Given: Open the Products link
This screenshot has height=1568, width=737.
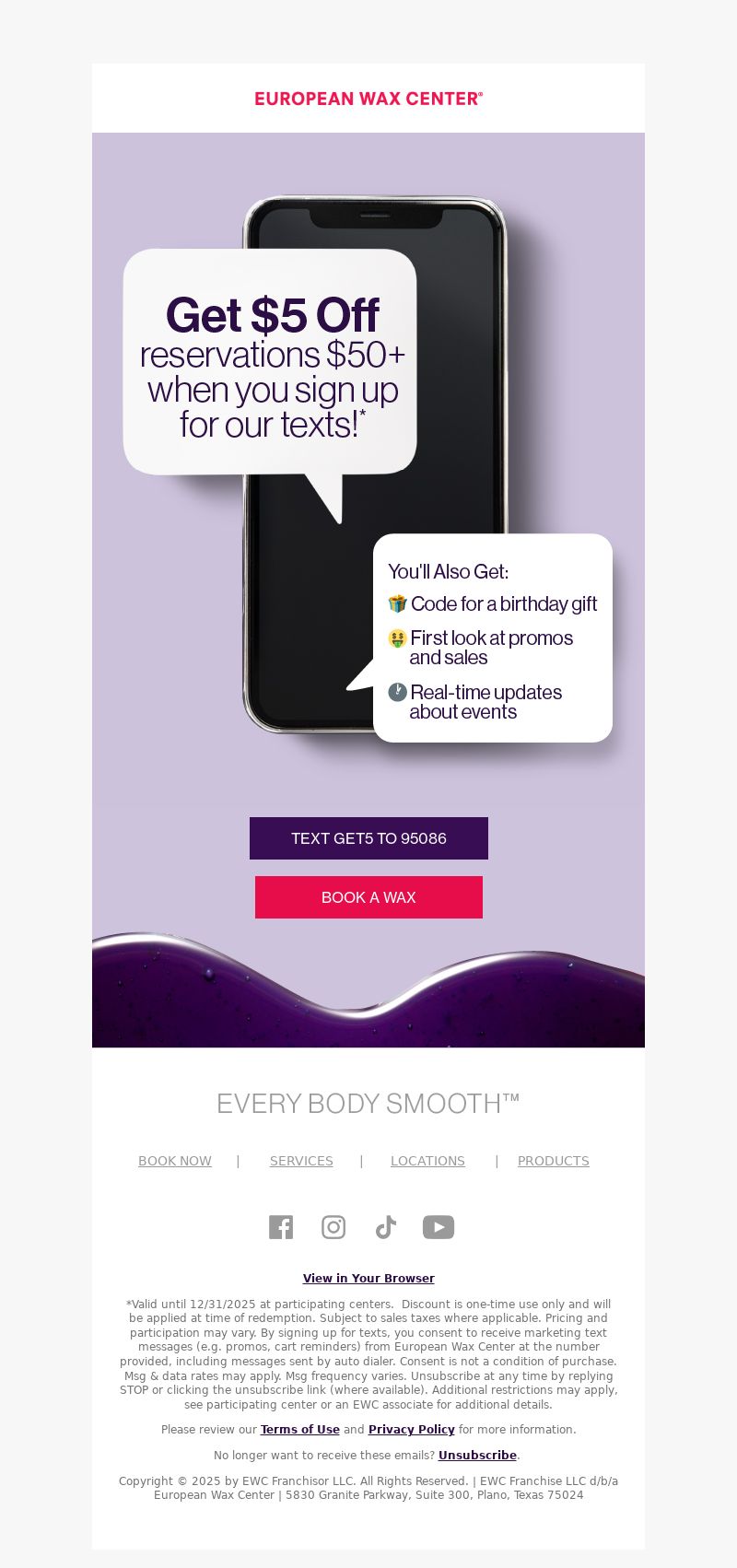Looking at the screenshot, I should pos(553,1161).
